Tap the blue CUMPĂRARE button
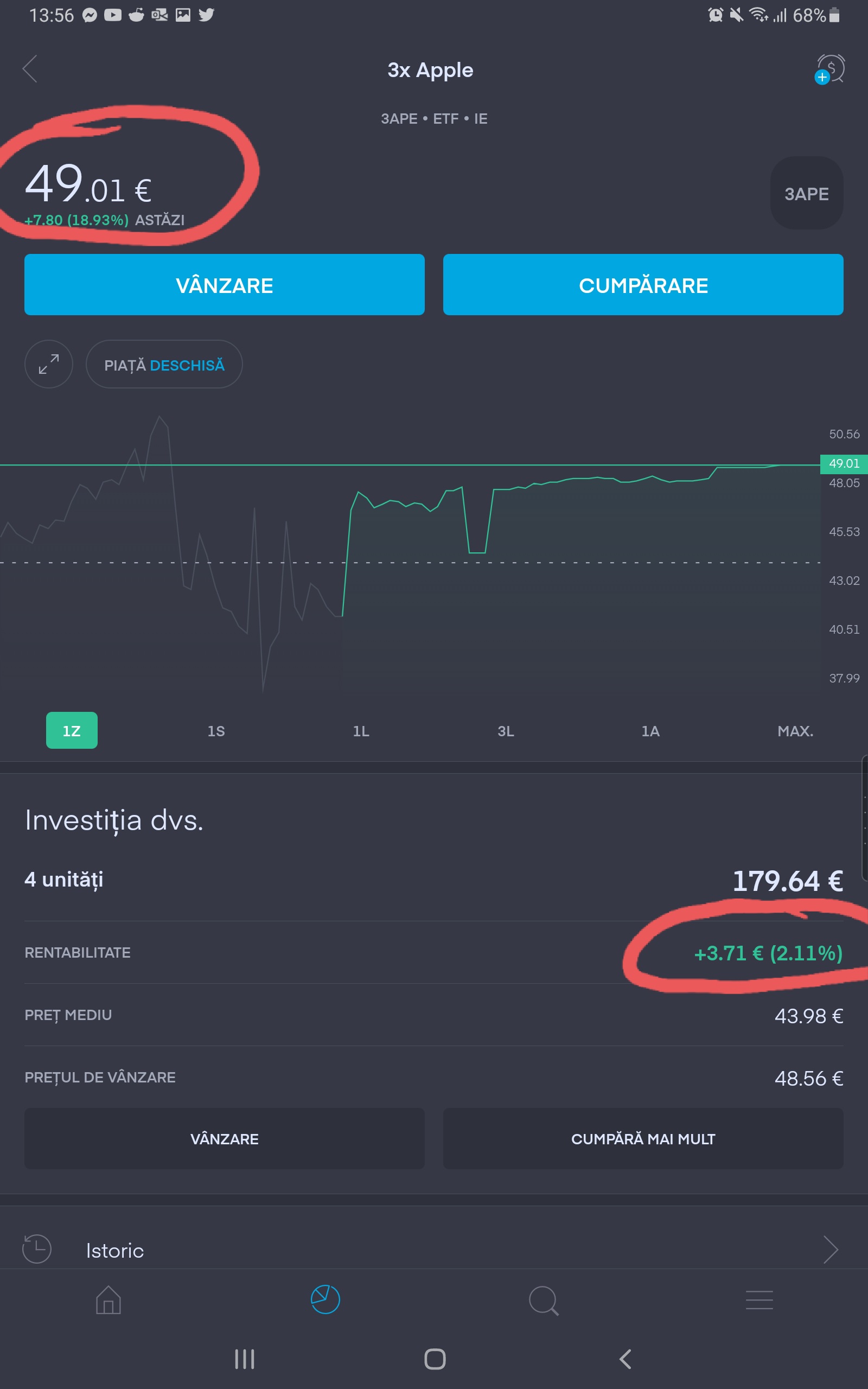The height and width of the screenshot is (1389, 868). pyautogui.click(x=643, y=285)
